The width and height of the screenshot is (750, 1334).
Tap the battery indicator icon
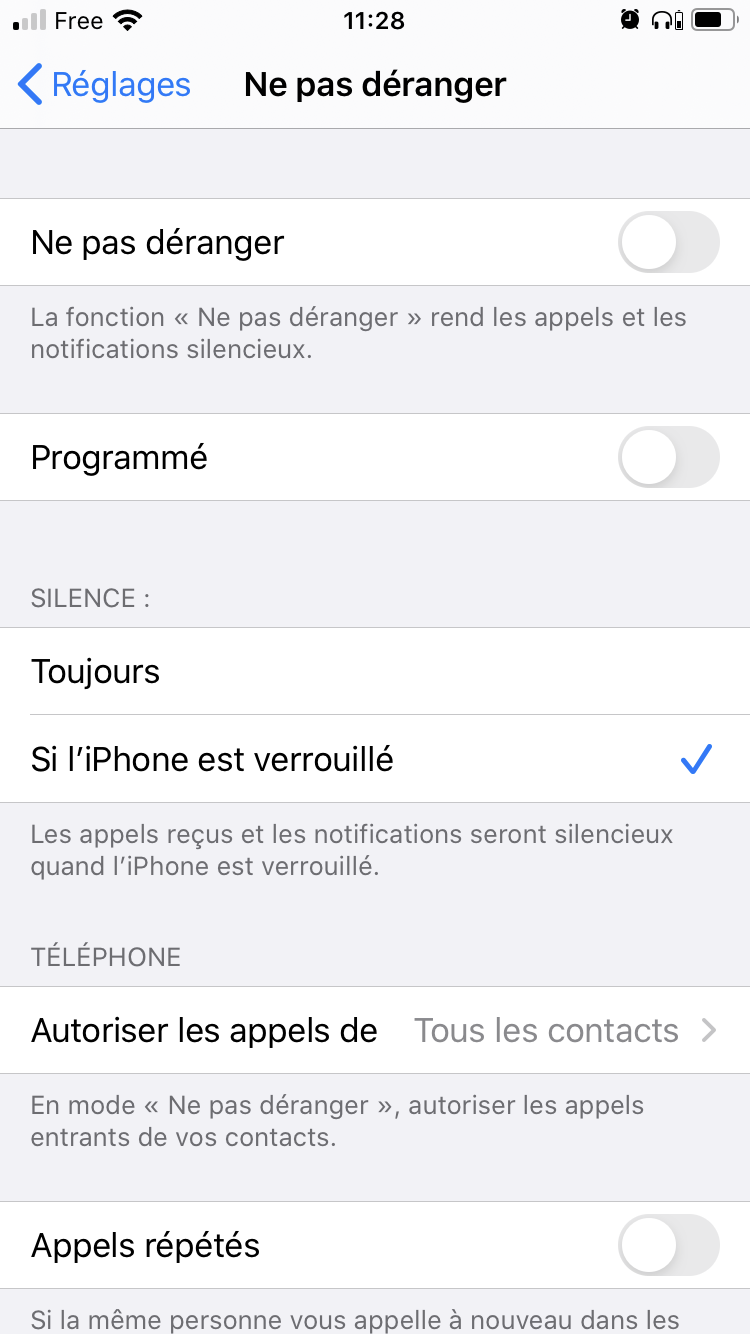point(712,18)
